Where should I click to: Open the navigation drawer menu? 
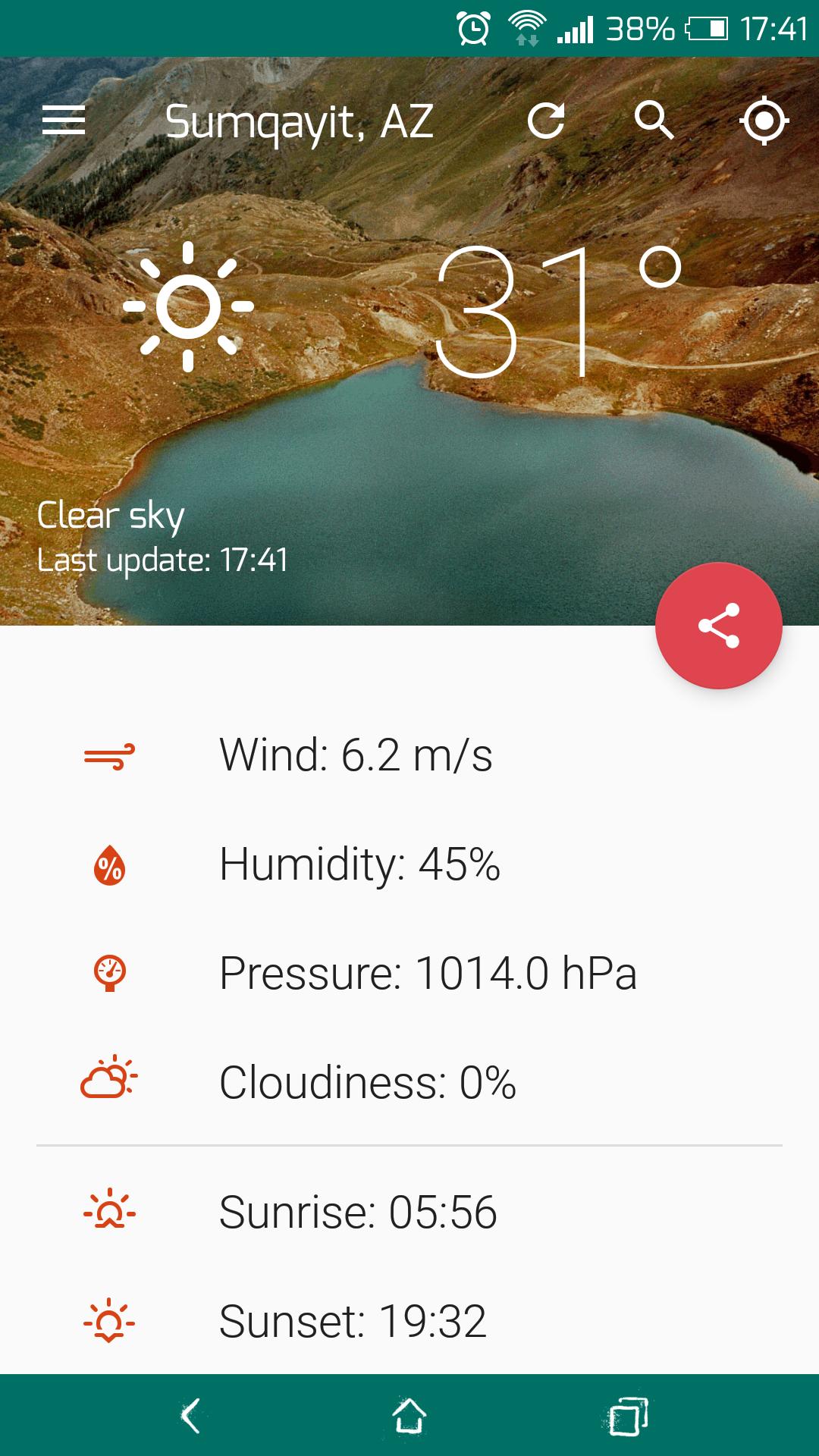(64, 121)
